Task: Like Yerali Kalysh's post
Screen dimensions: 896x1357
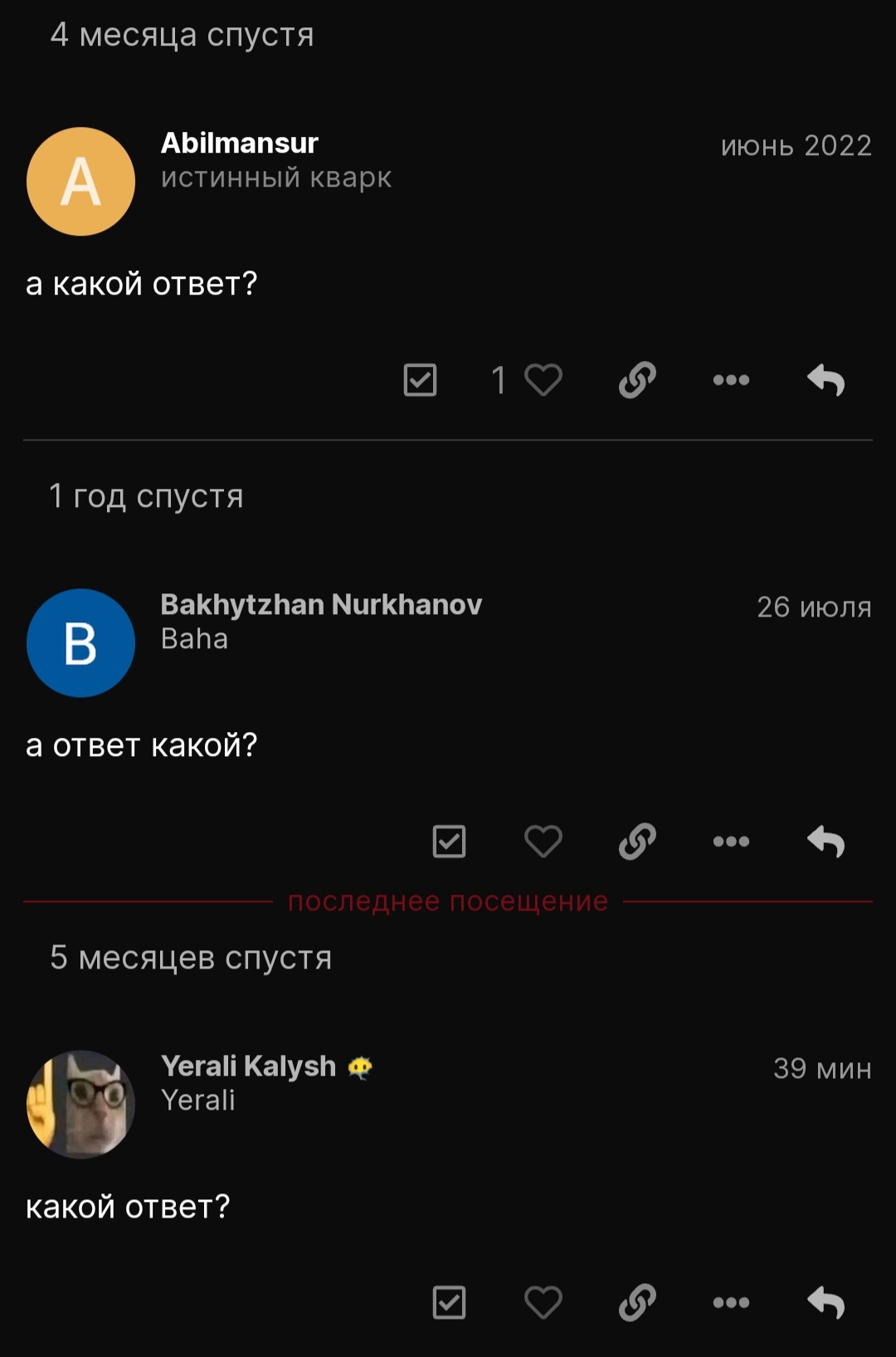Action: (x=543, y=1303)
